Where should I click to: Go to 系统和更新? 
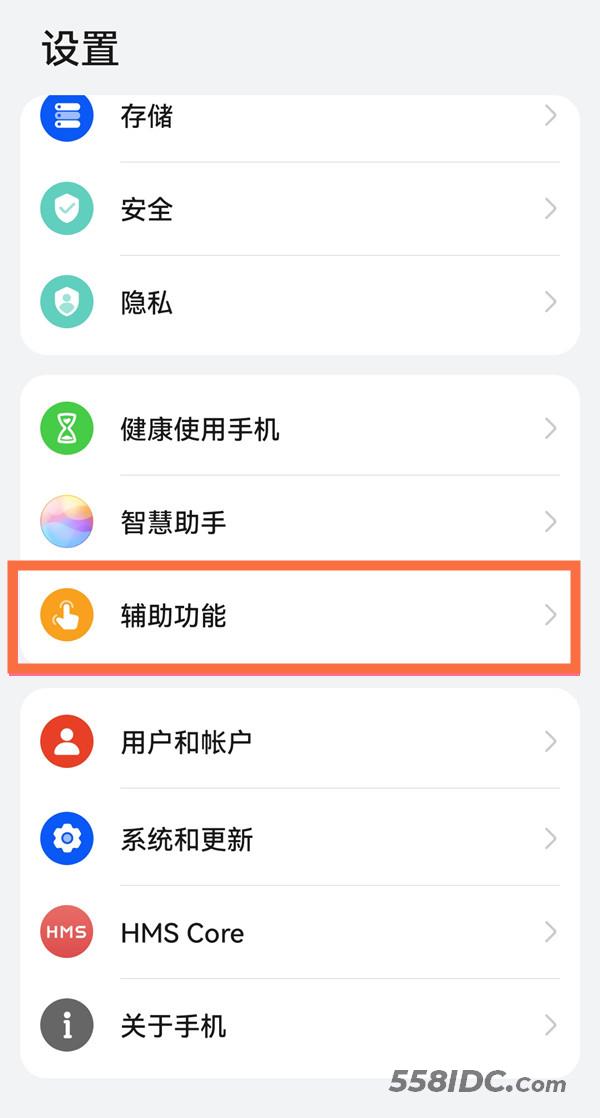coord(300,839)
